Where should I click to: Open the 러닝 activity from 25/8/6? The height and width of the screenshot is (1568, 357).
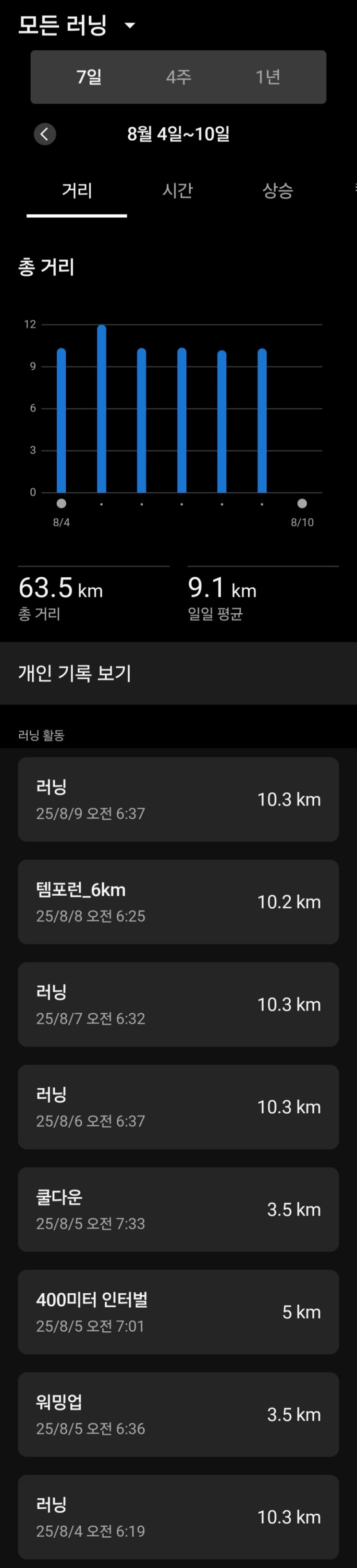[x=179, y=1106]
